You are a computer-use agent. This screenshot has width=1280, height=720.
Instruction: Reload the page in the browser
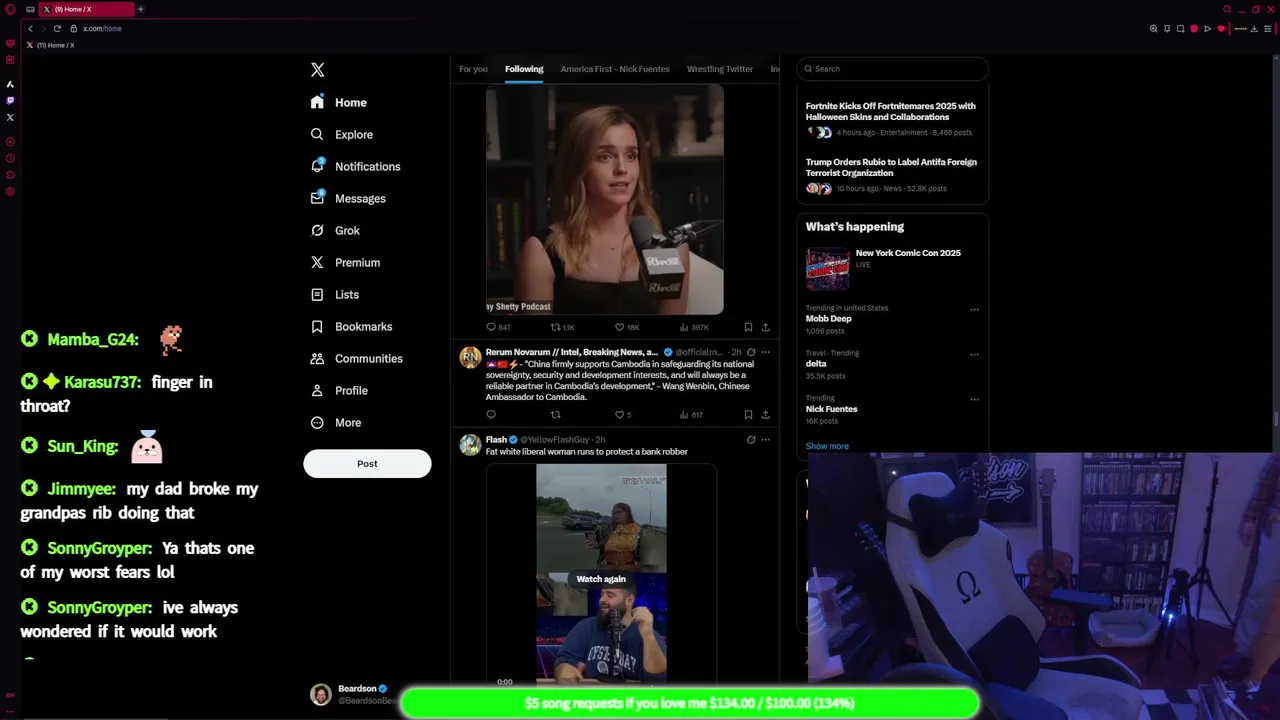tap(57, 29)
